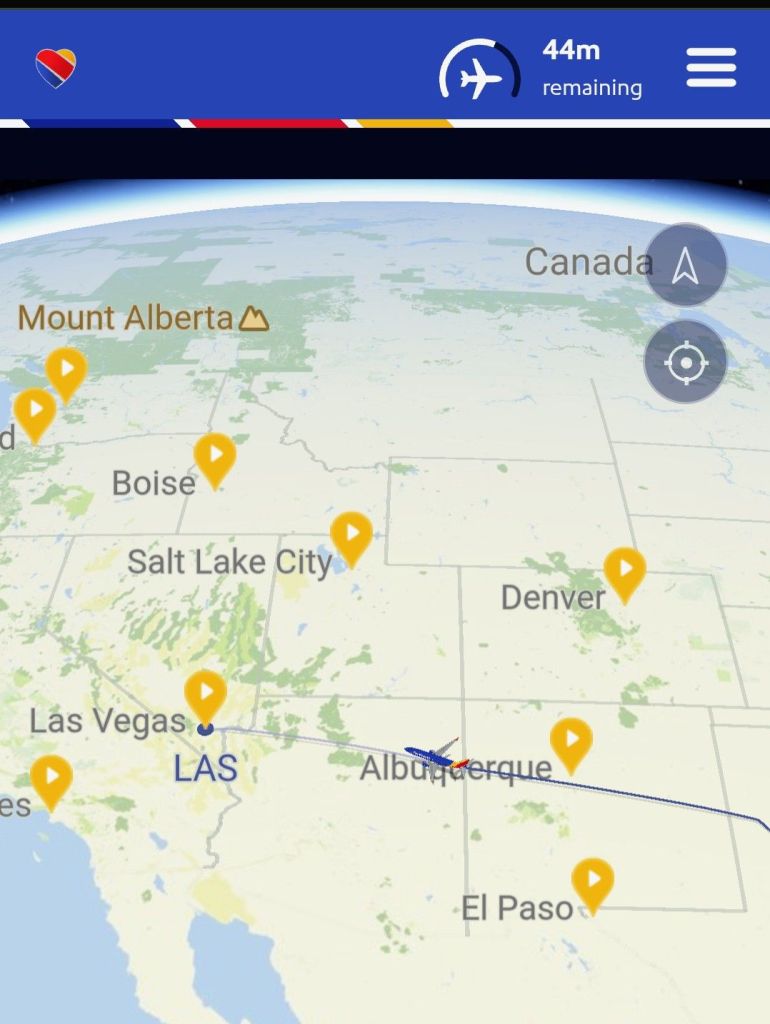Screen dimensions: 770x1024
Task: Open the hamburger menu
Action: point(711,68)
